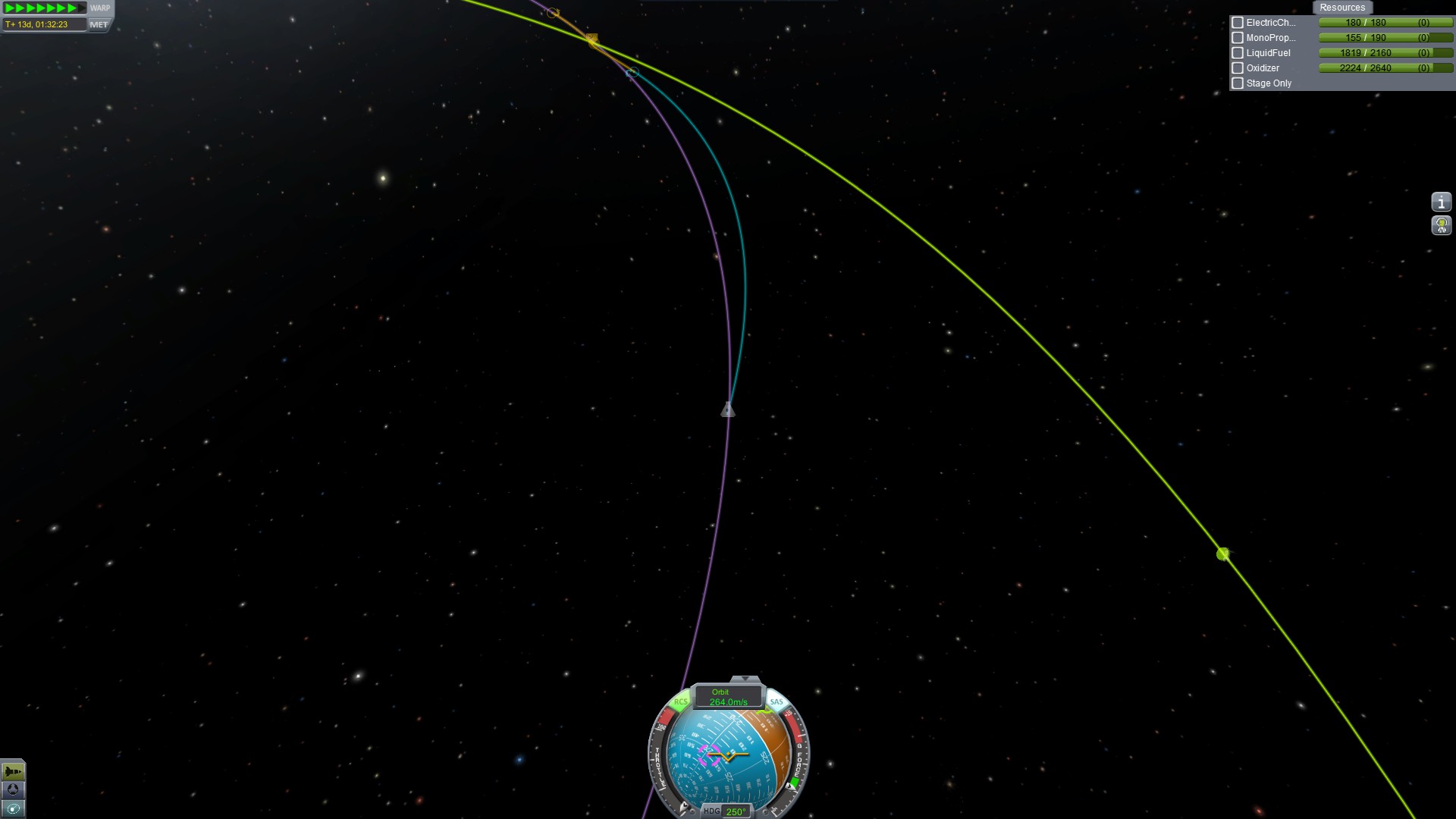Toggle the ElectricCharge resource checkbox
The image size is (1456, 819).
(x=1238, y=23)
